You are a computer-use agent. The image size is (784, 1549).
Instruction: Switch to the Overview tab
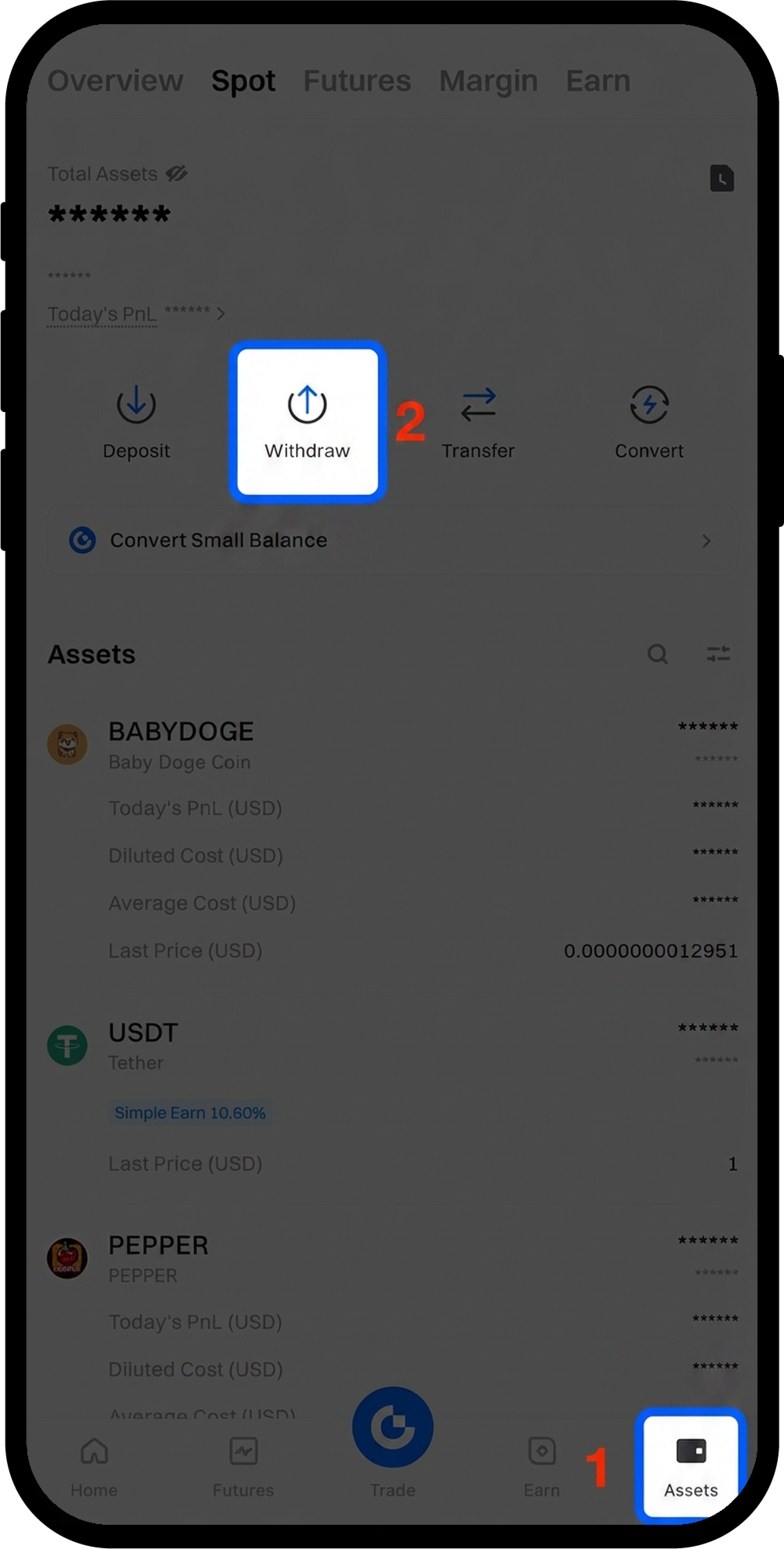(115, 81)
